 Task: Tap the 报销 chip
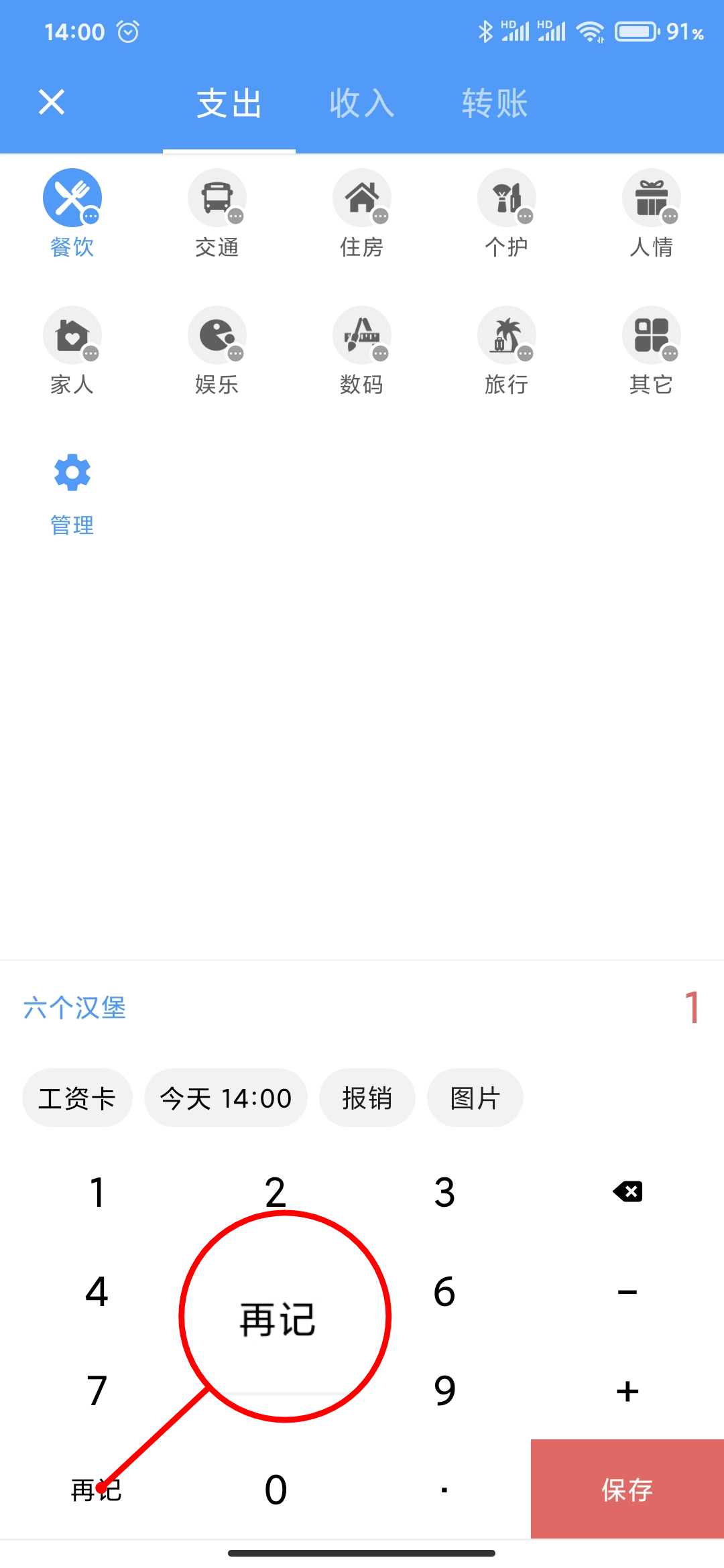click(x=367, y=1098)
